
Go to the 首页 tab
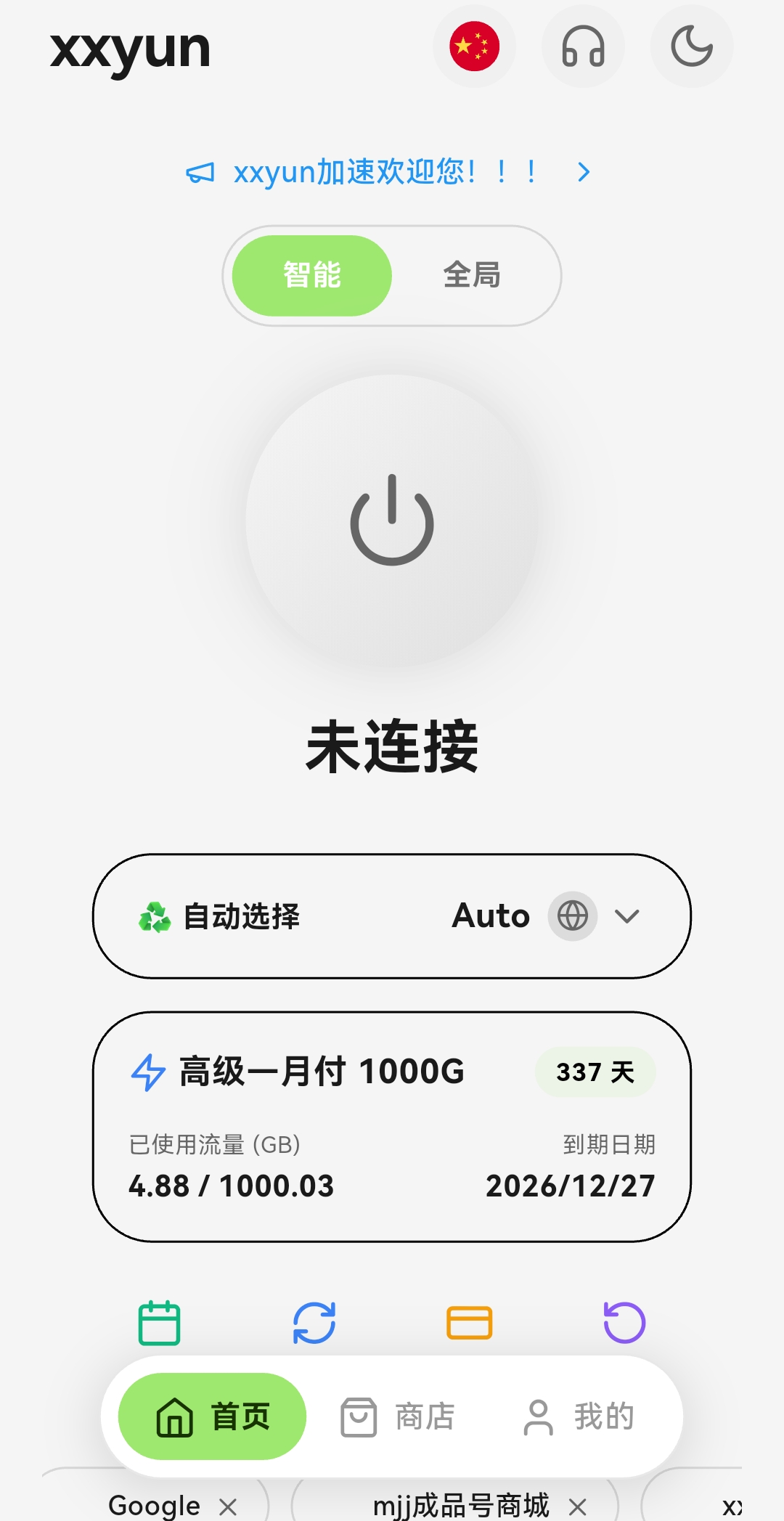point(212,1416)
